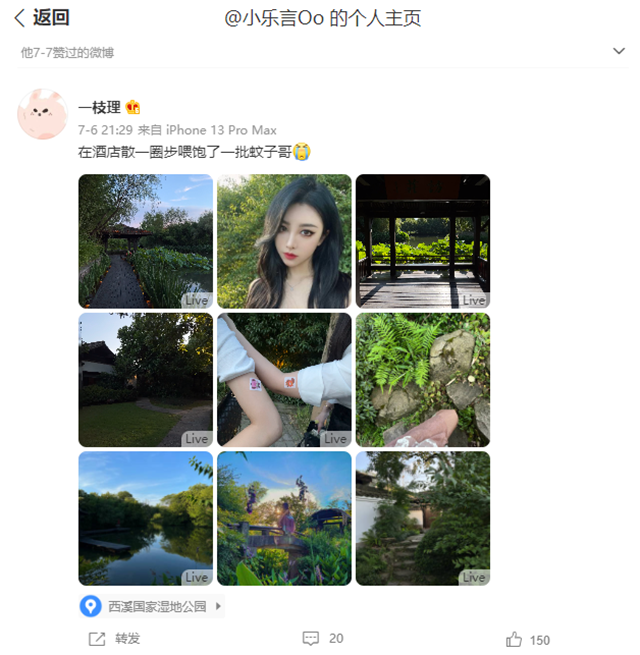This screenshot has width=640, height=655.
Task: View the wooden pavilion interior photo
Action: click(x=423, y=241)
